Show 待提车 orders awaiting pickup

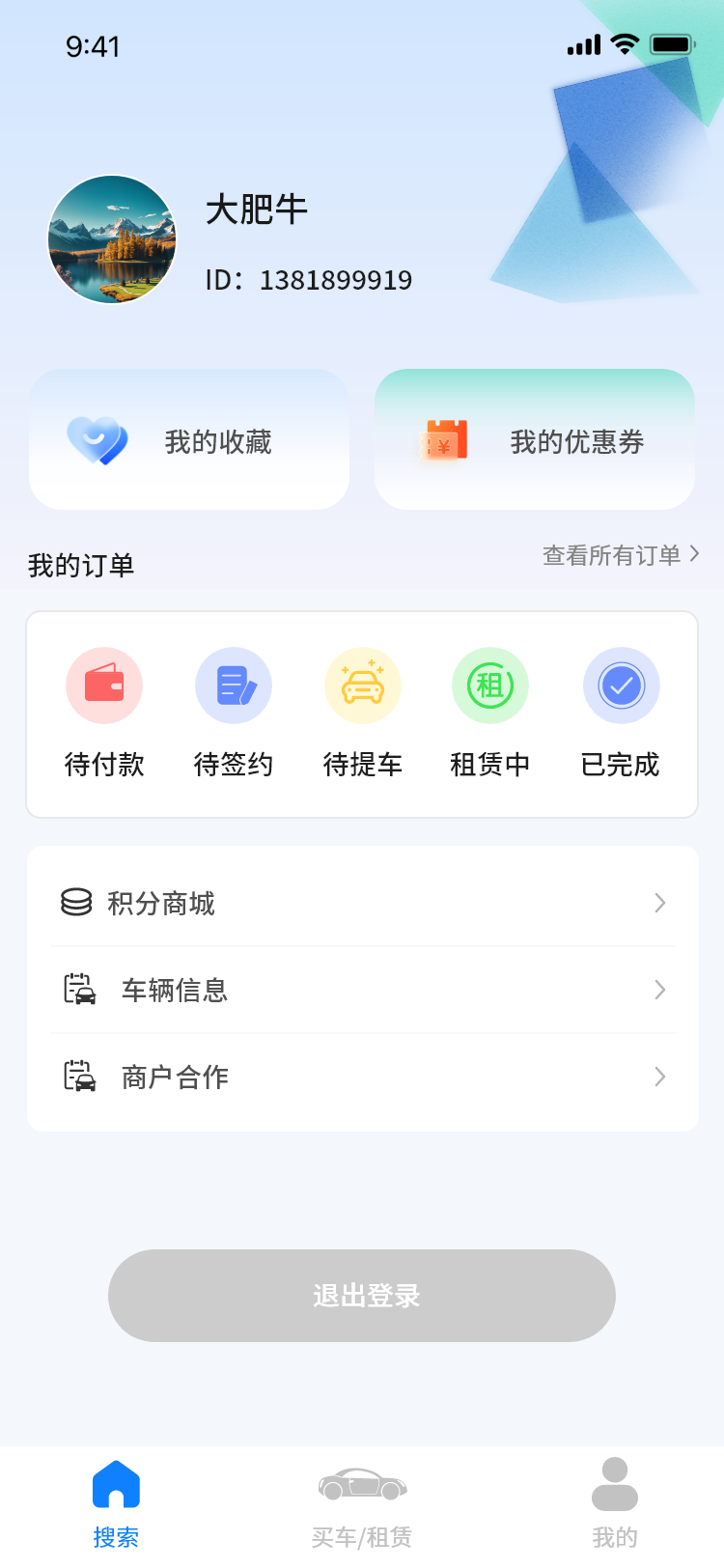pyautogui.click(x=363, y=713)
